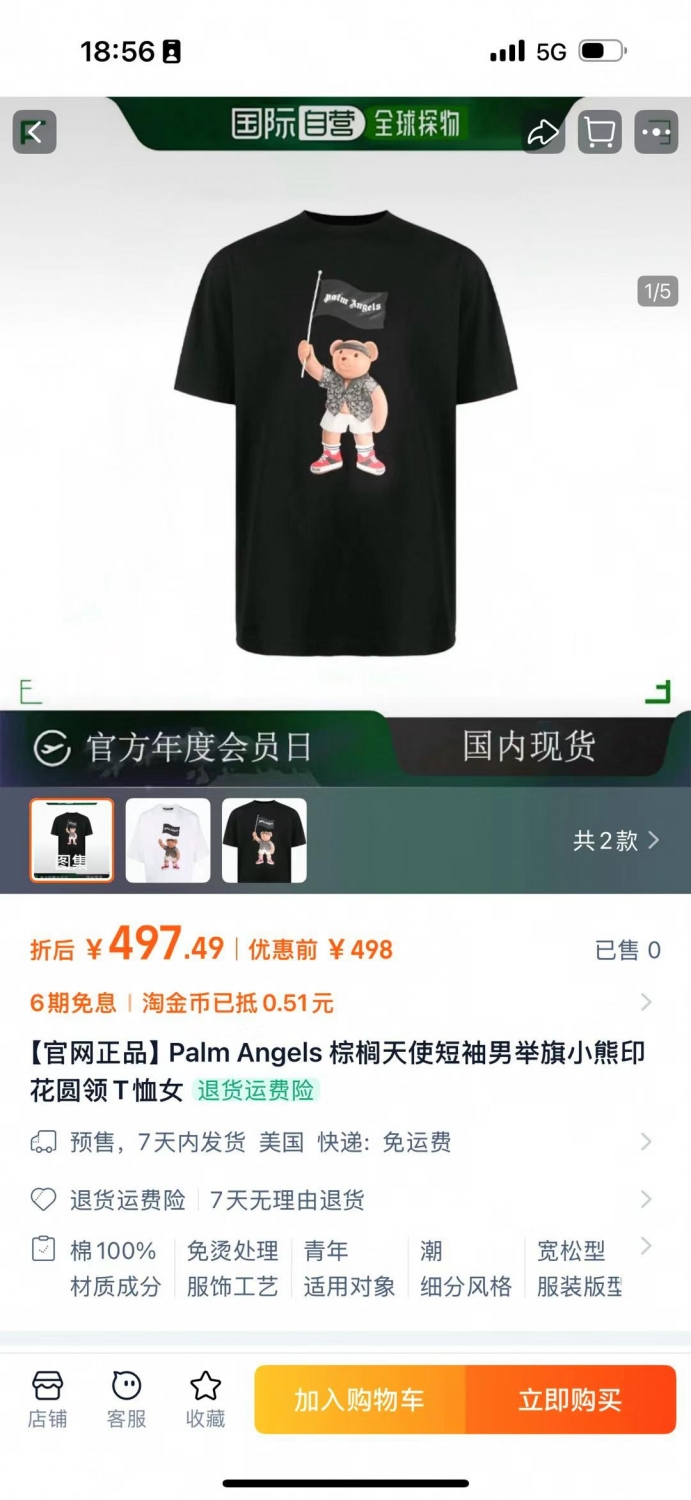Open the top-right more options menu

tap(656, 132)
